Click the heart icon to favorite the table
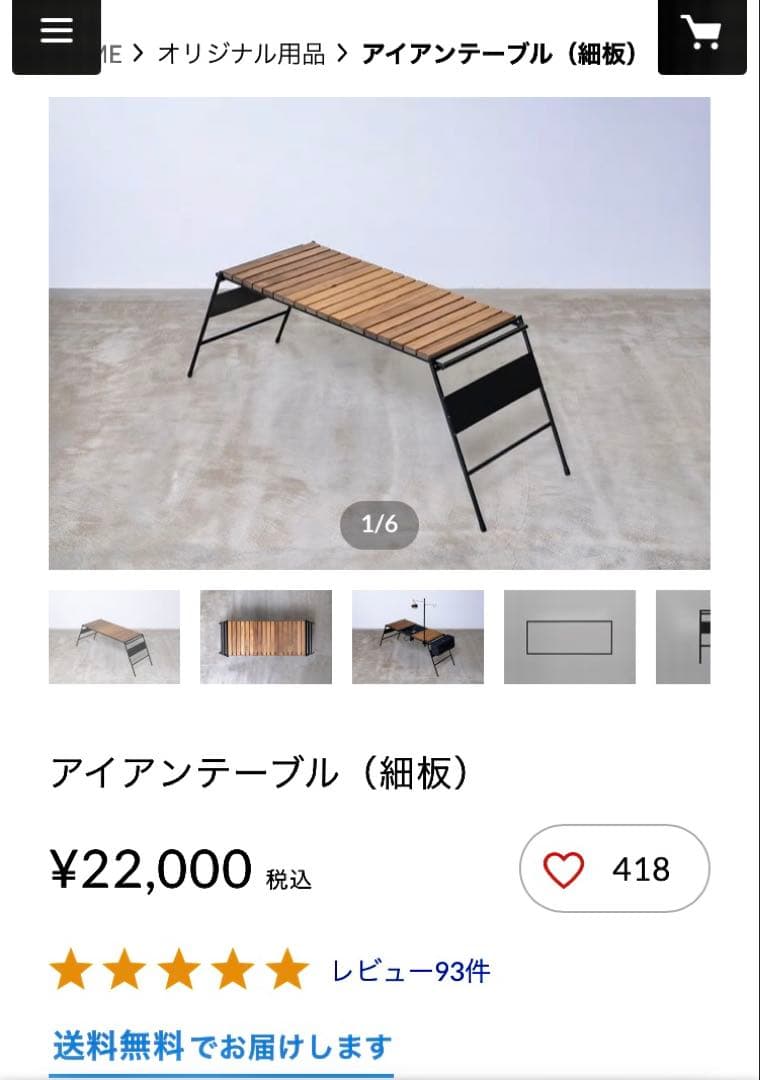Screen dimensions: 760x1080 [566, 867]
